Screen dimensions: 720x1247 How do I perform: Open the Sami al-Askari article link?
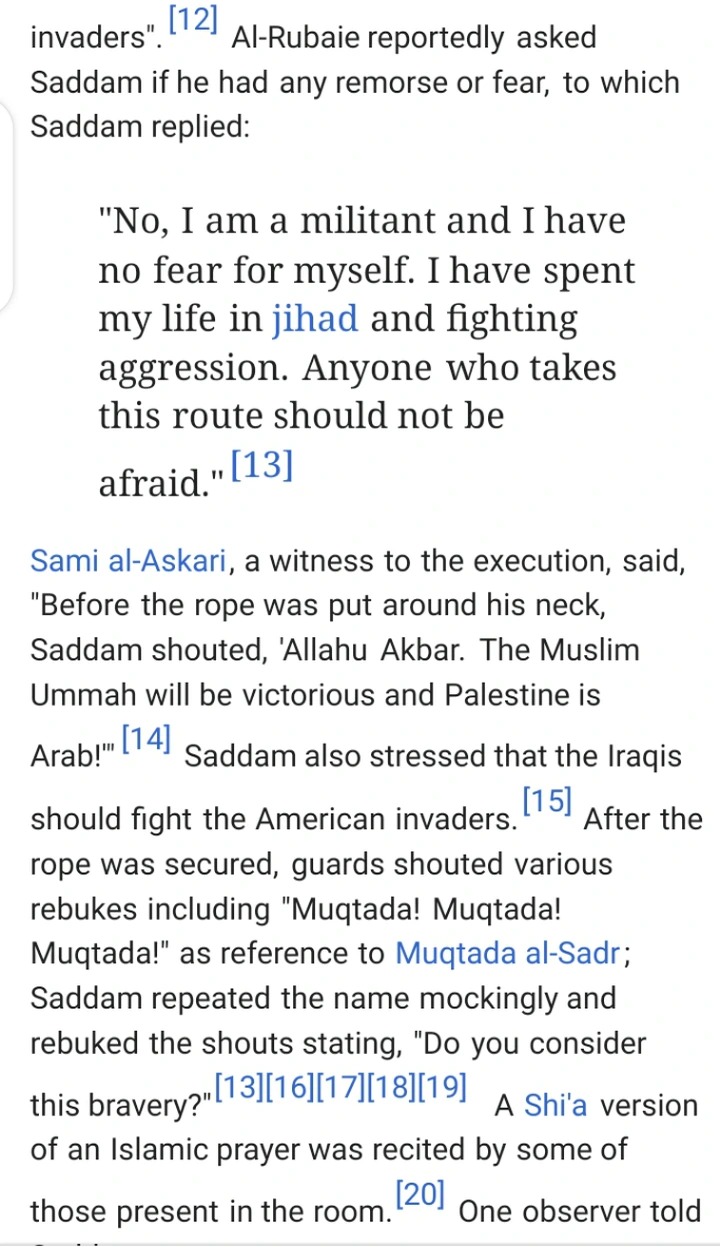pyautogui.click(x=129, y=560)
